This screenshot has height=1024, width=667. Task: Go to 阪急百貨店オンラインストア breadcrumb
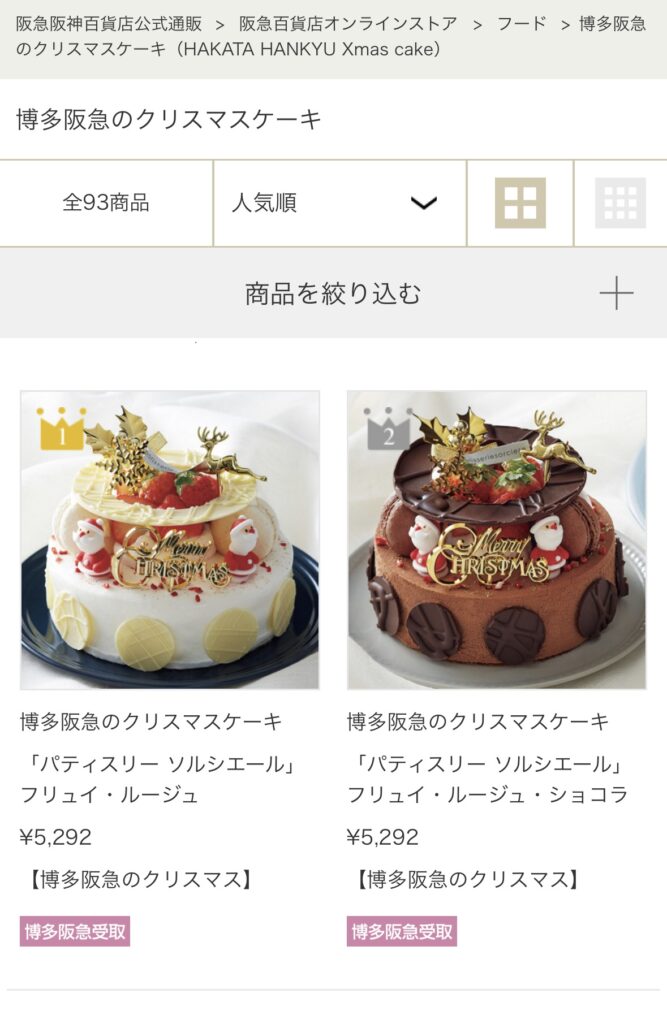coord(347,24)
